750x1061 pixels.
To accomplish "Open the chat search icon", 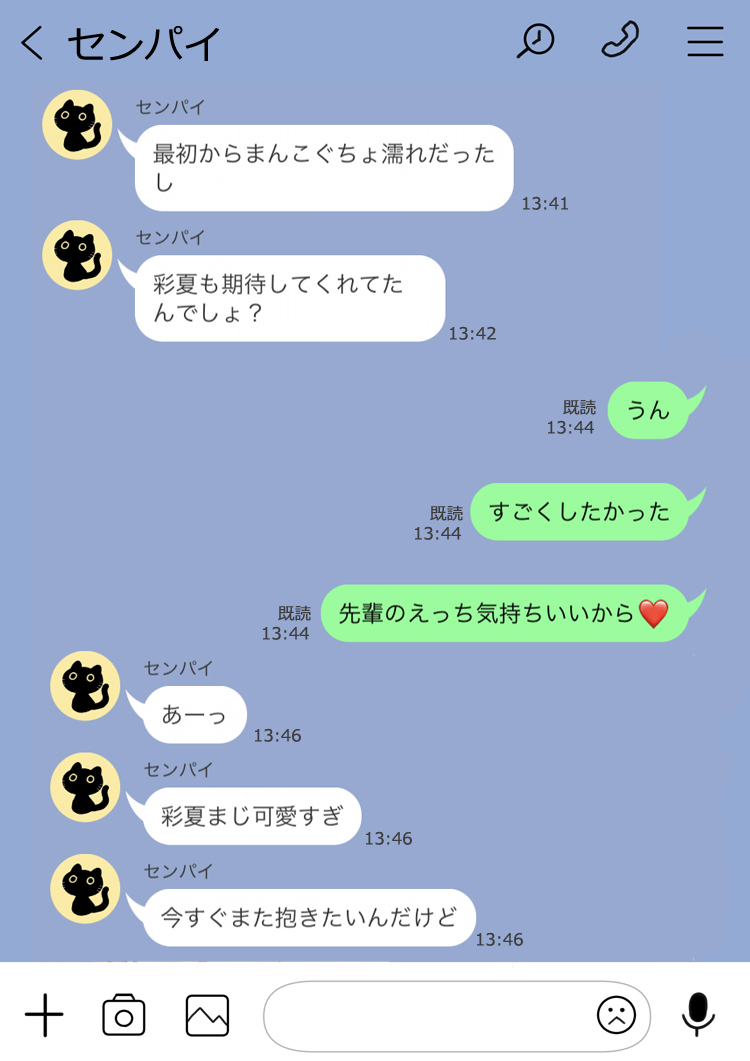I will tap(536, 41).
